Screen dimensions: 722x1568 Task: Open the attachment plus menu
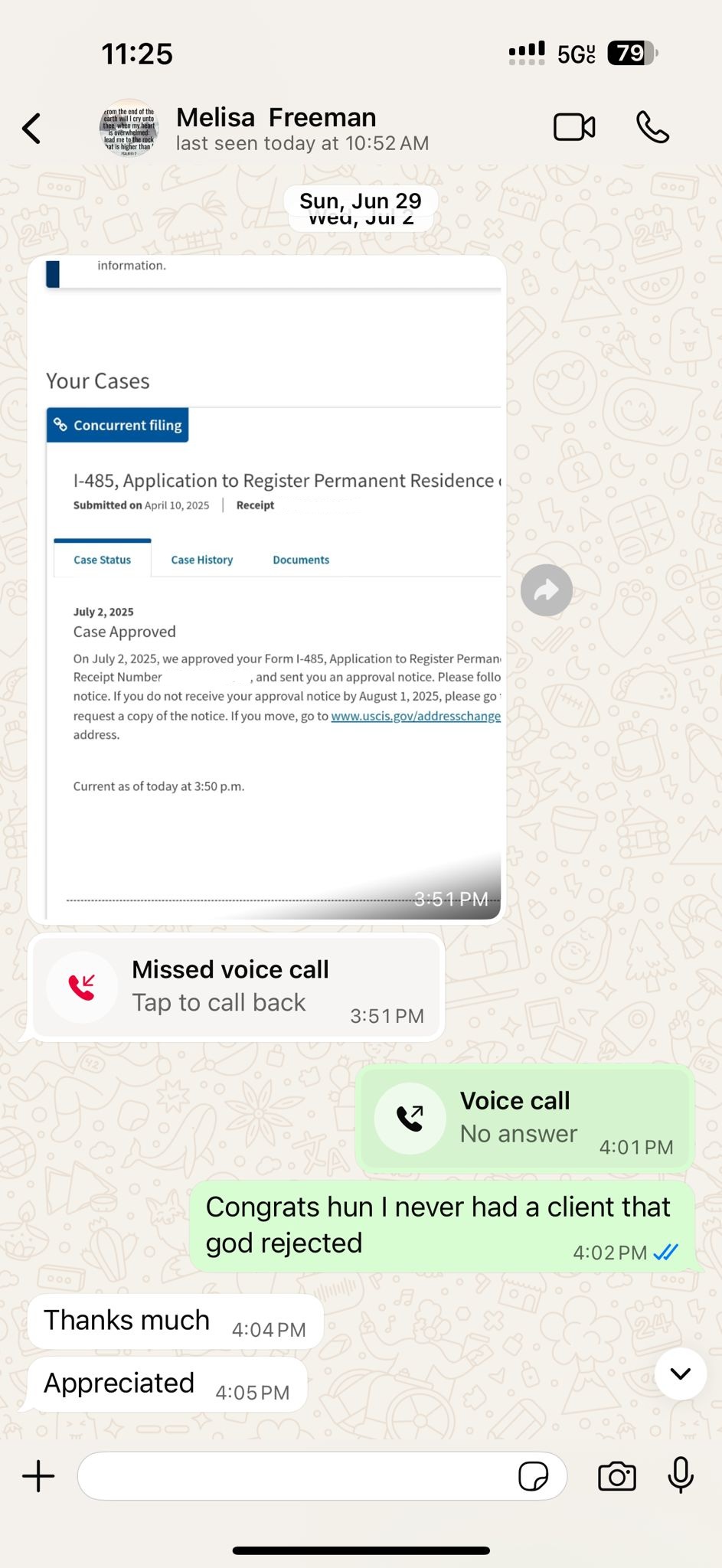coord(38,1475)
